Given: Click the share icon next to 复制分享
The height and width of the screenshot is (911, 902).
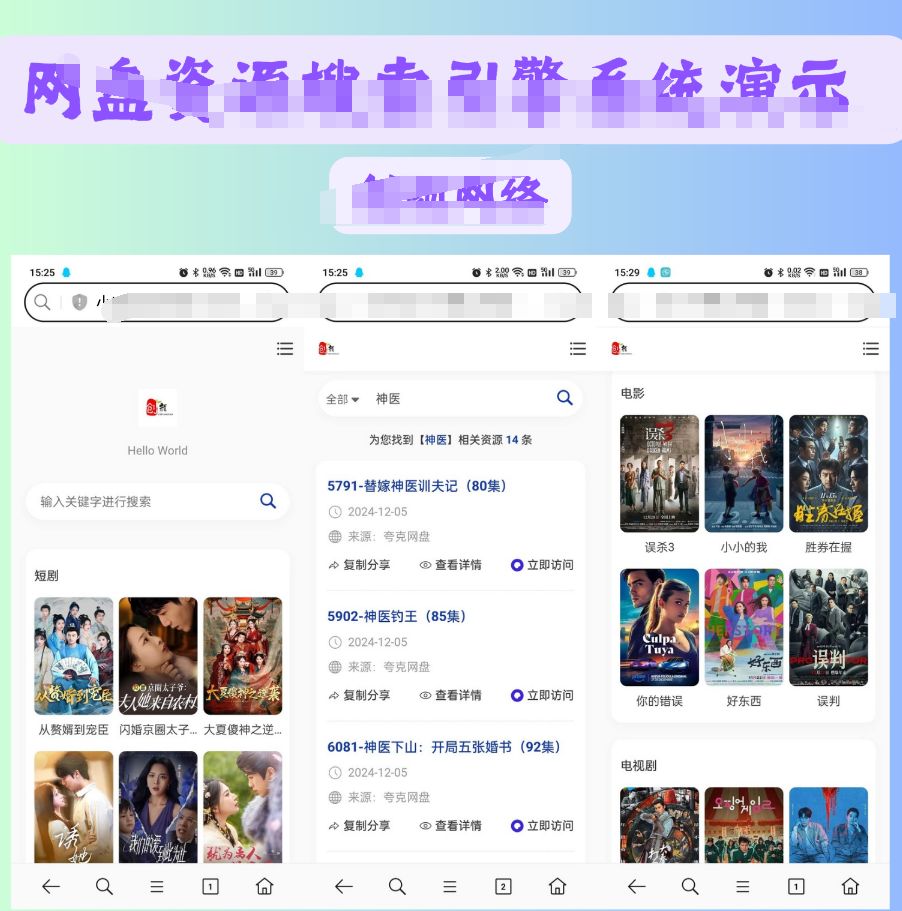Looking at the screenshot, I should [x=333, y=564].
